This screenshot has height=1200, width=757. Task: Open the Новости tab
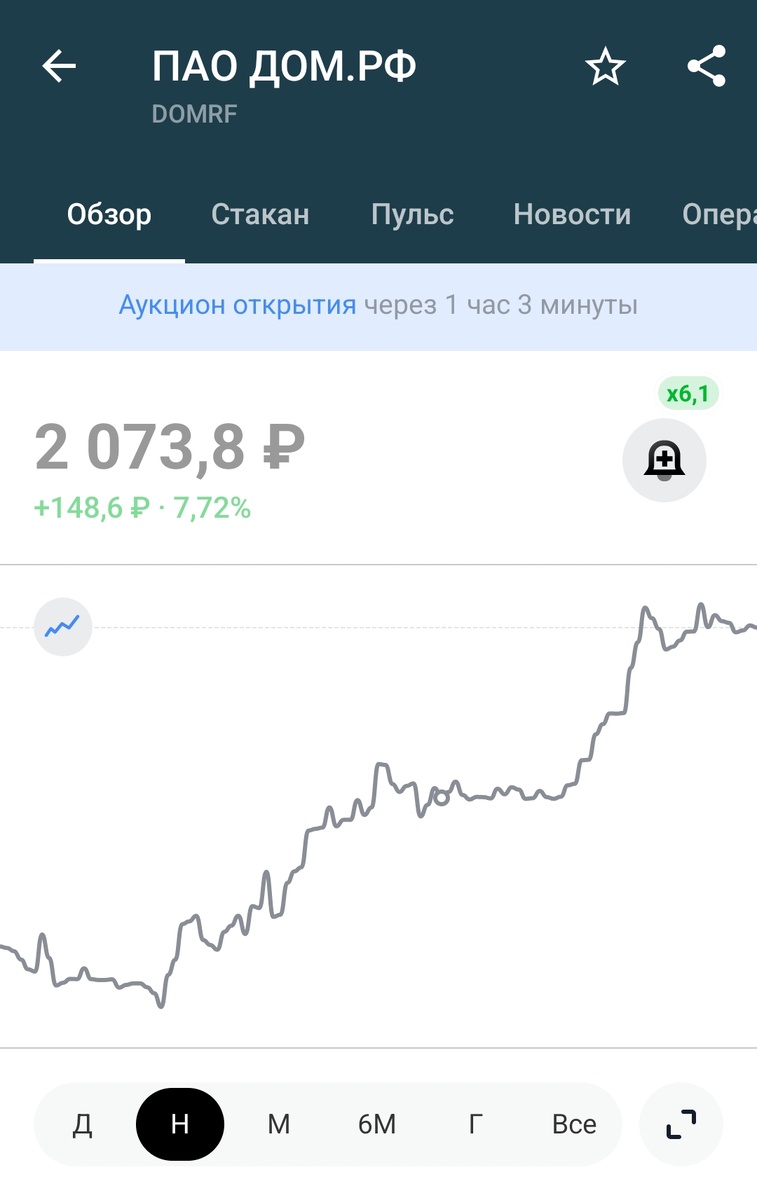[x=571, y=214]
